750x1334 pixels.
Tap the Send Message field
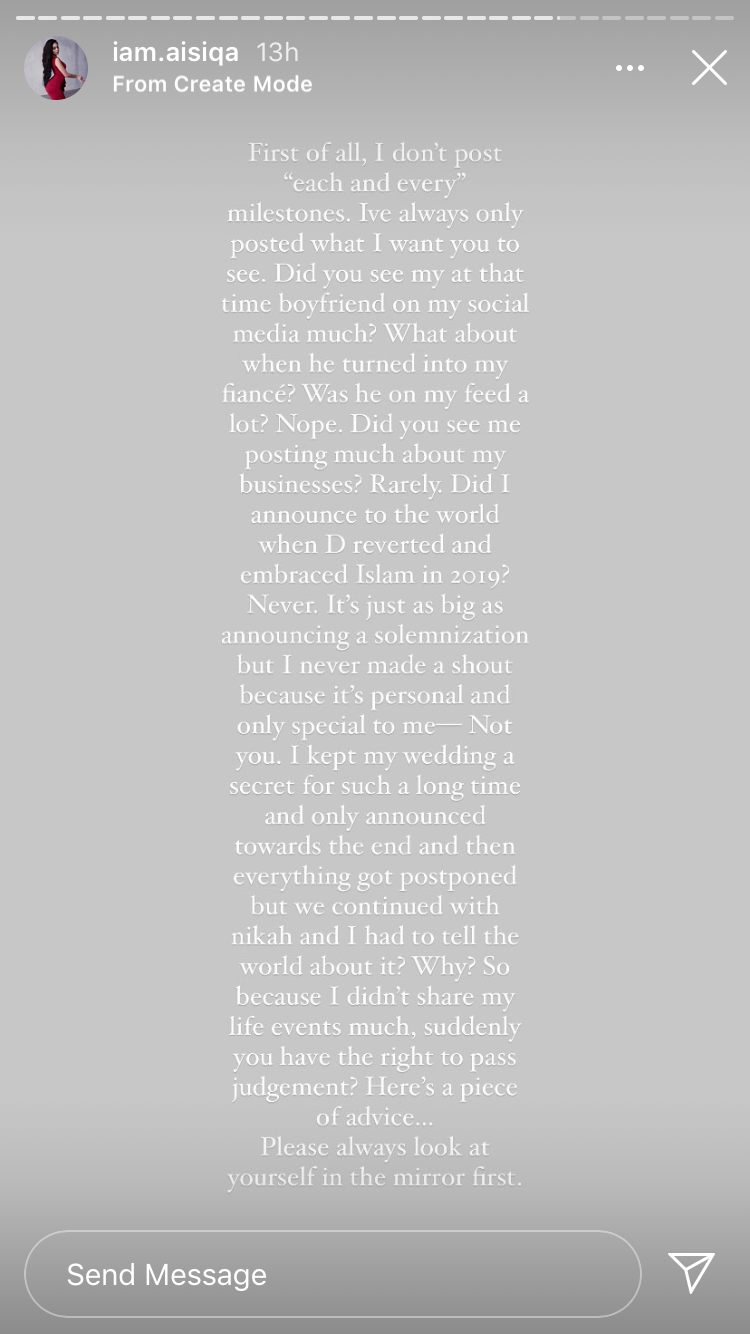(x=332, y=1274)
